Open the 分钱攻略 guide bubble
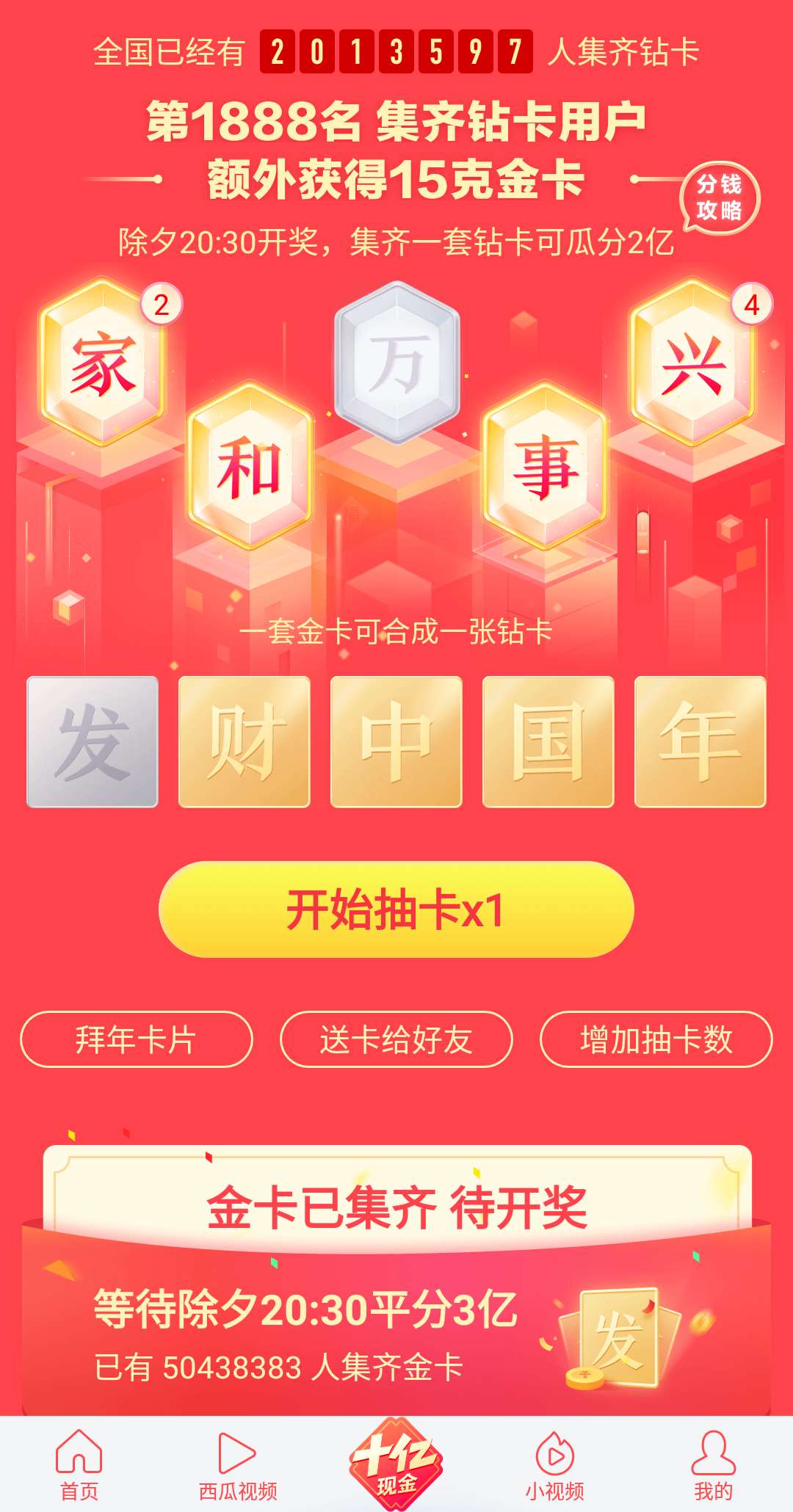The height and width of the screenshot is (1512, 793). [x=720, y=198]
